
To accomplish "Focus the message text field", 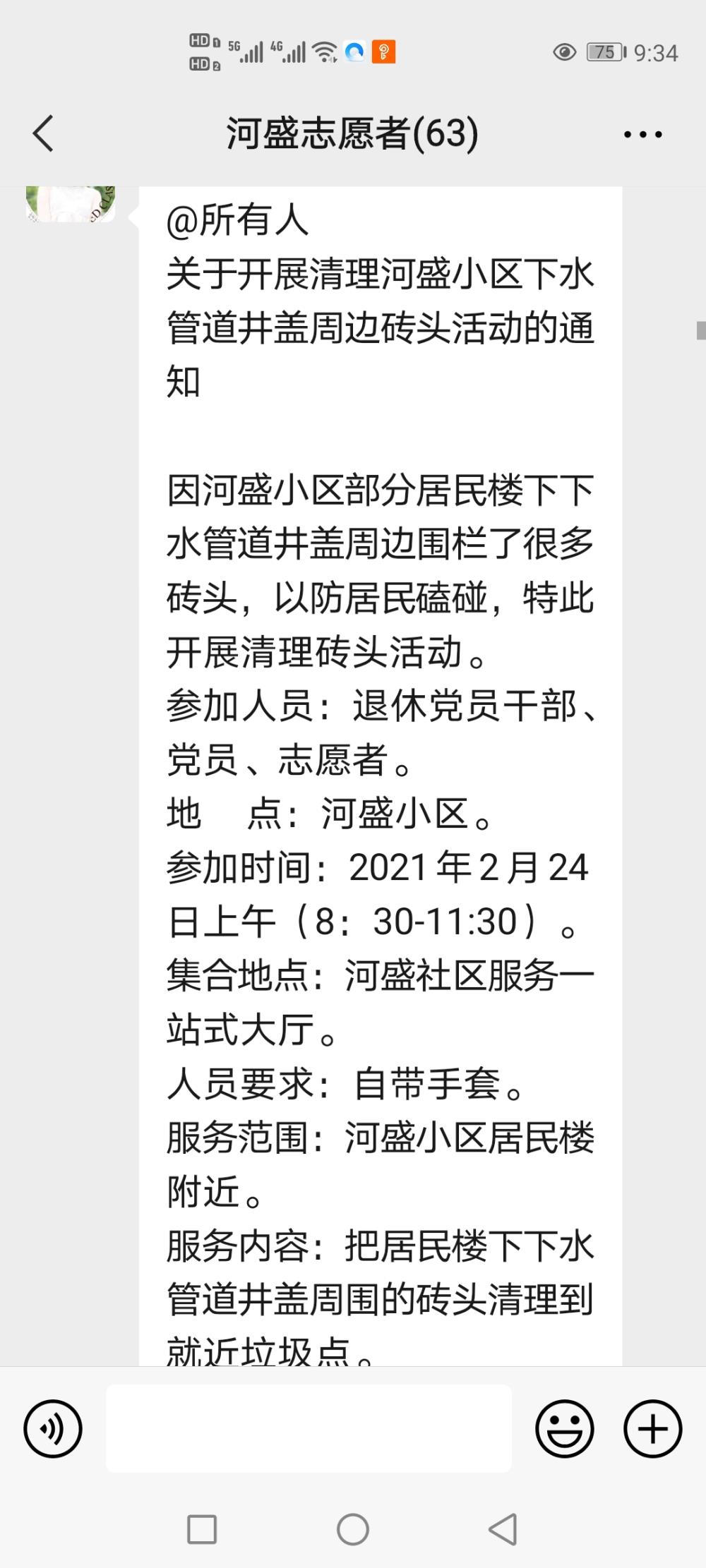I will (x=309, y=1428).
